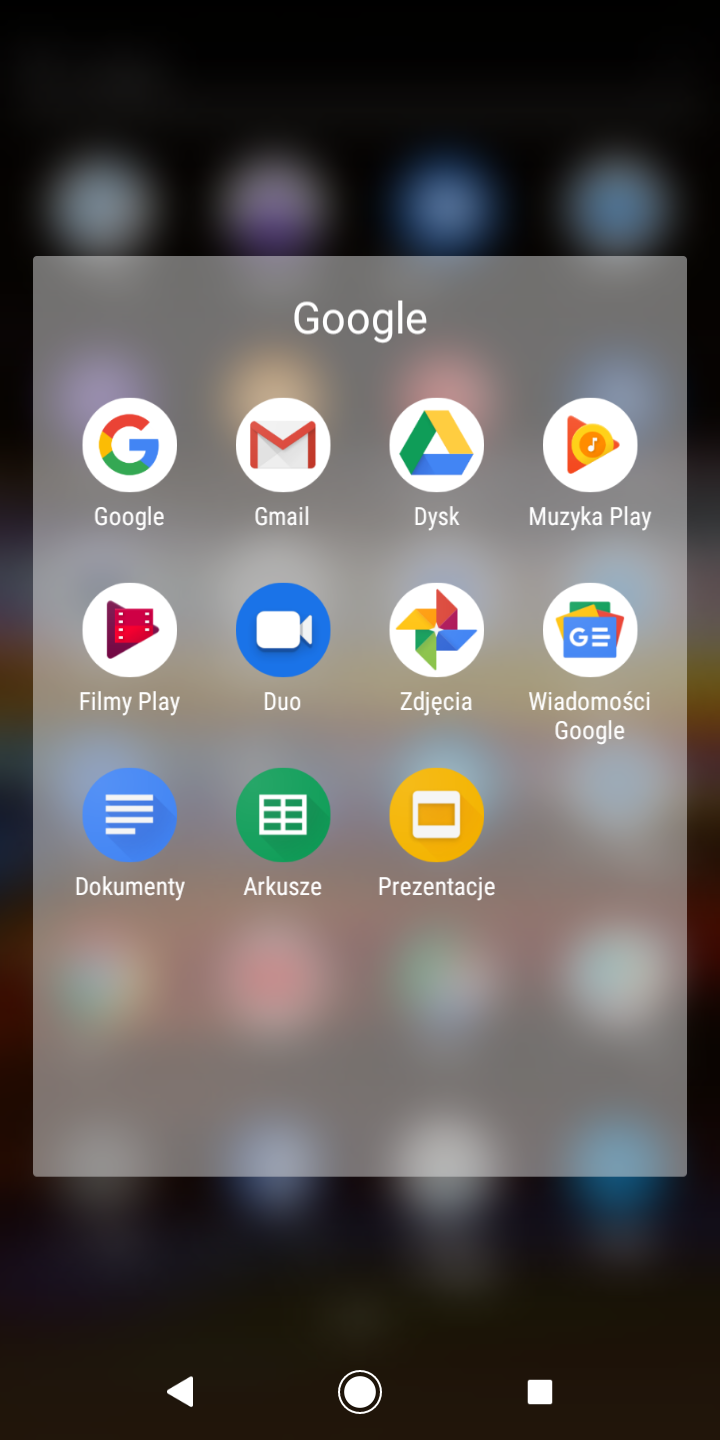The height and width of the screenshot is (1440, 720).
Task: Tap the Google folder title
Action: point(360,319)
